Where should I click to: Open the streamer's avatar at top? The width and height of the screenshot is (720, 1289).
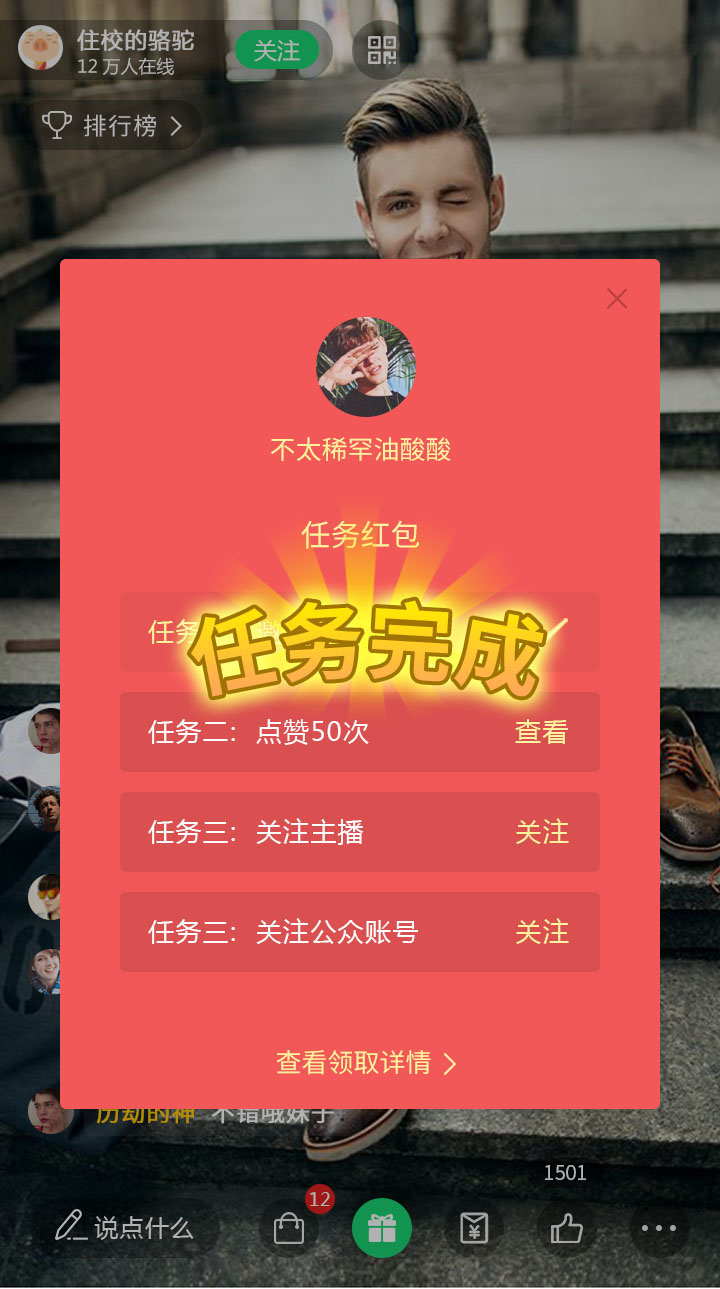(x=41, y=48)
